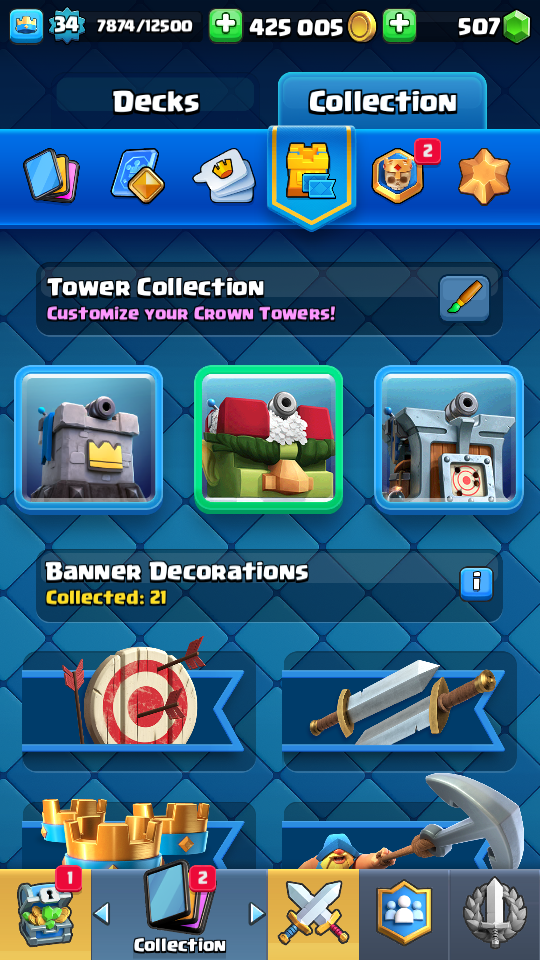Open the cards collection icon tab

click(x=51, y=176)
